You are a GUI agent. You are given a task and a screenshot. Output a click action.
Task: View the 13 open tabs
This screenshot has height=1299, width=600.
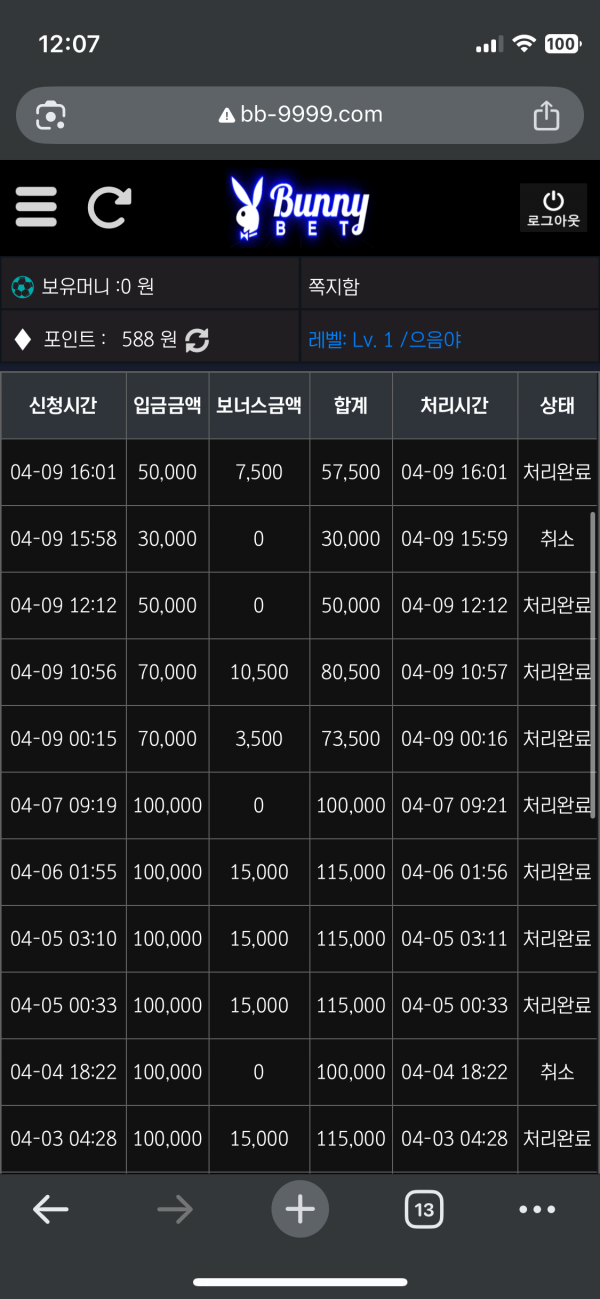click(424, 1210)
